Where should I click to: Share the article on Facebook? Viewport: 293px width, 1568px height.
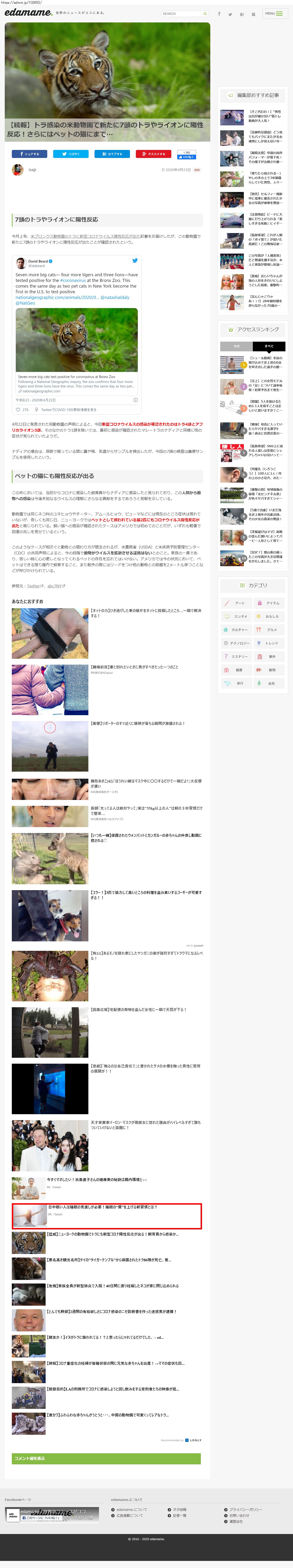(x=29, y=154)
